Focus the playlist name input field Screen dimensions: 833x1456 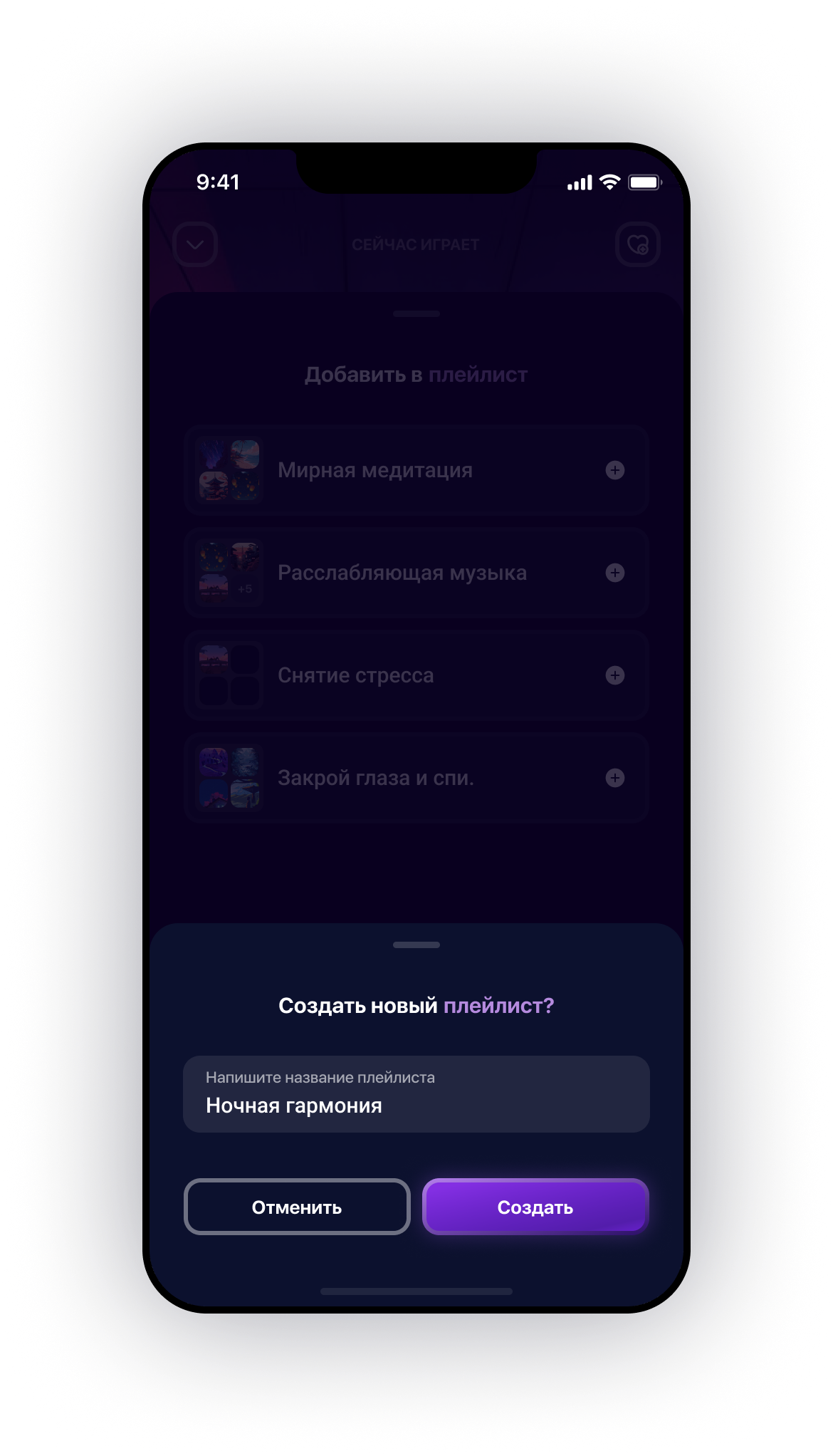pyautogui.click(x=416, y=1094)
